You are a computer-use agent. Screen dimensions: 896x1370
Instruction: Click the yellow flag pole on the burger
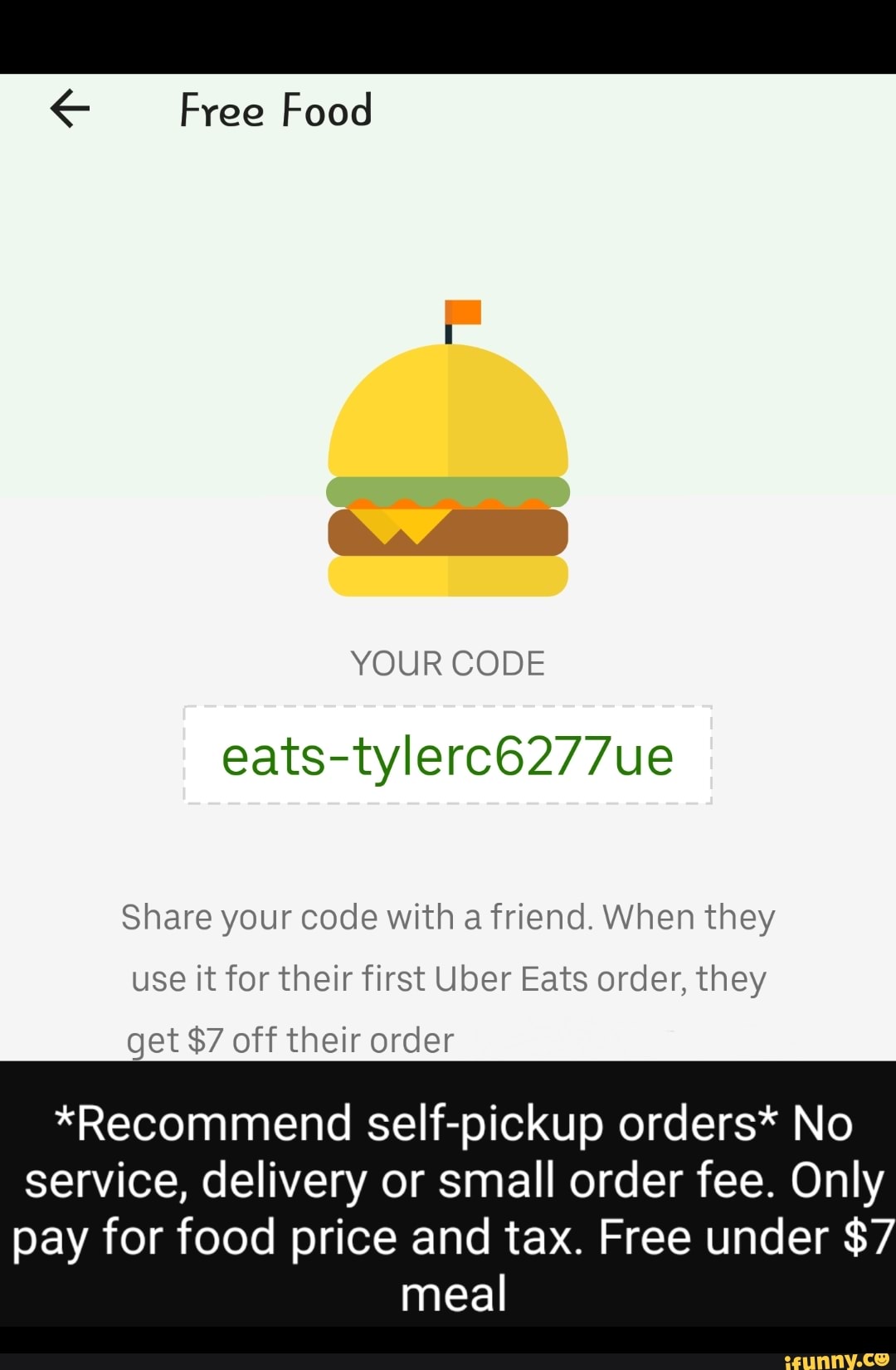[x=449, y=334]
